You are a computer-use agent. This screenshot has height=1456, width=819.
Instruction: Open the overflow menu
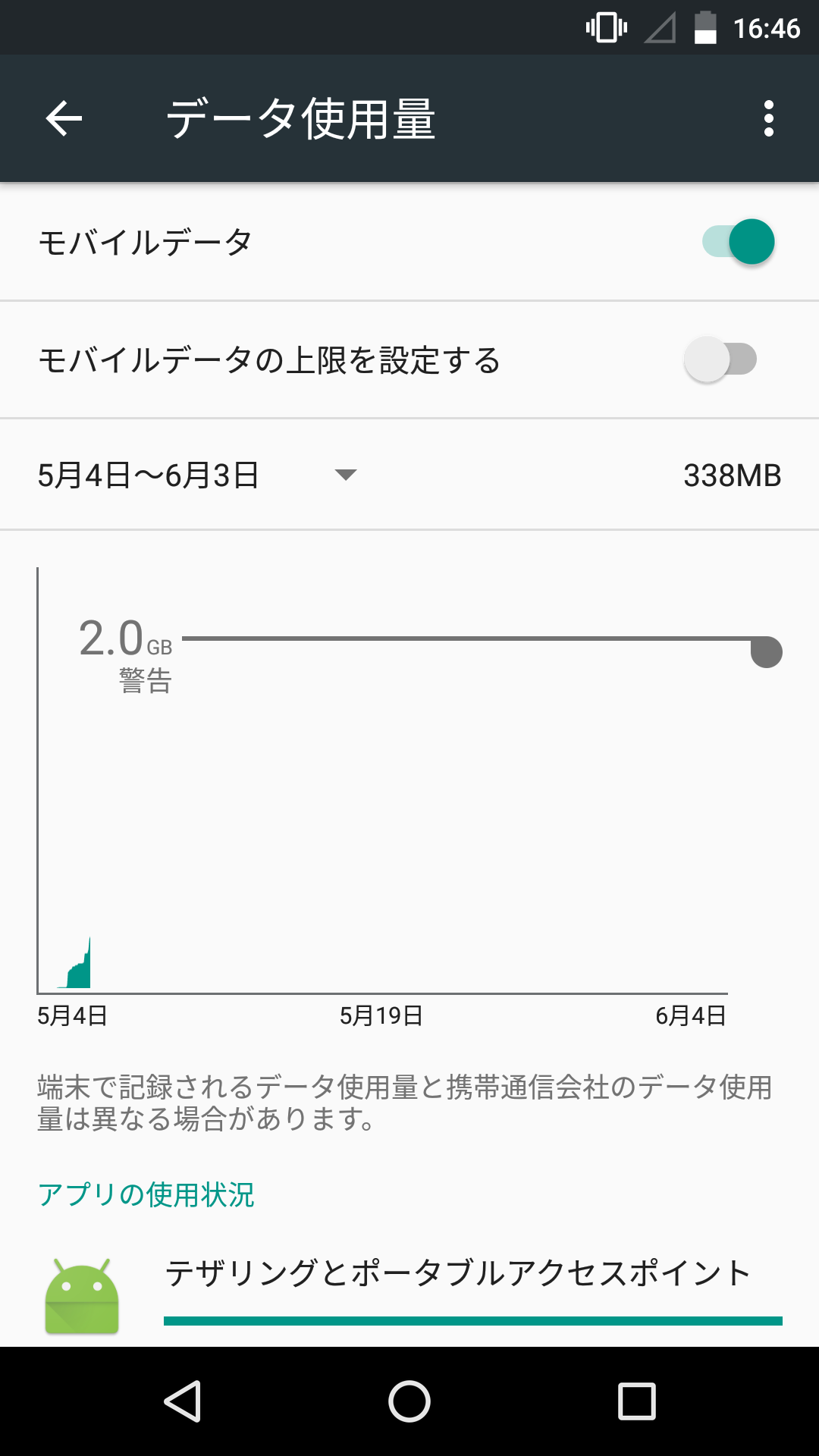tap(769, 118)
